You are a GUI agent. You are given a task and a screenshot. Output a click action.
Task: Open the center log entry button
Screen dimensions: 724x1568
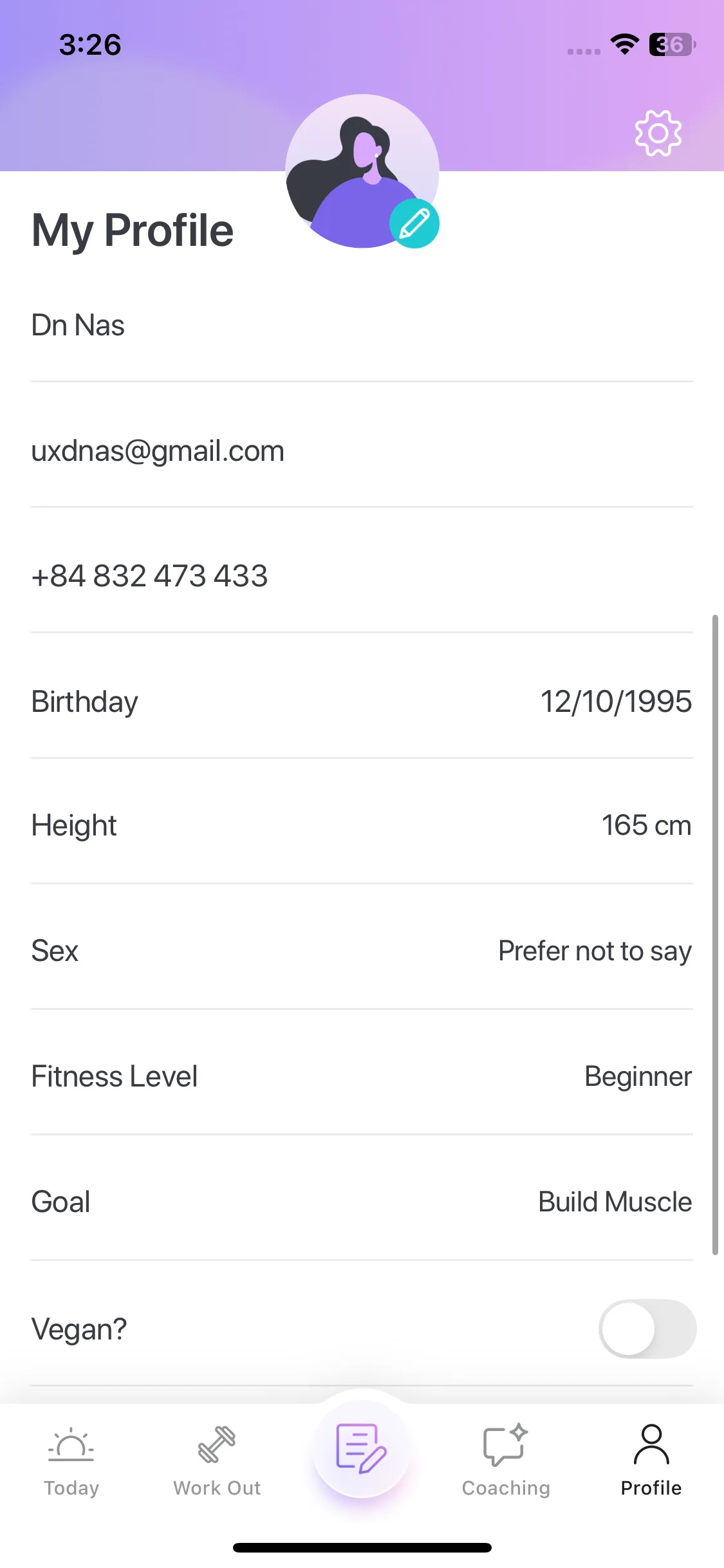362,1449
